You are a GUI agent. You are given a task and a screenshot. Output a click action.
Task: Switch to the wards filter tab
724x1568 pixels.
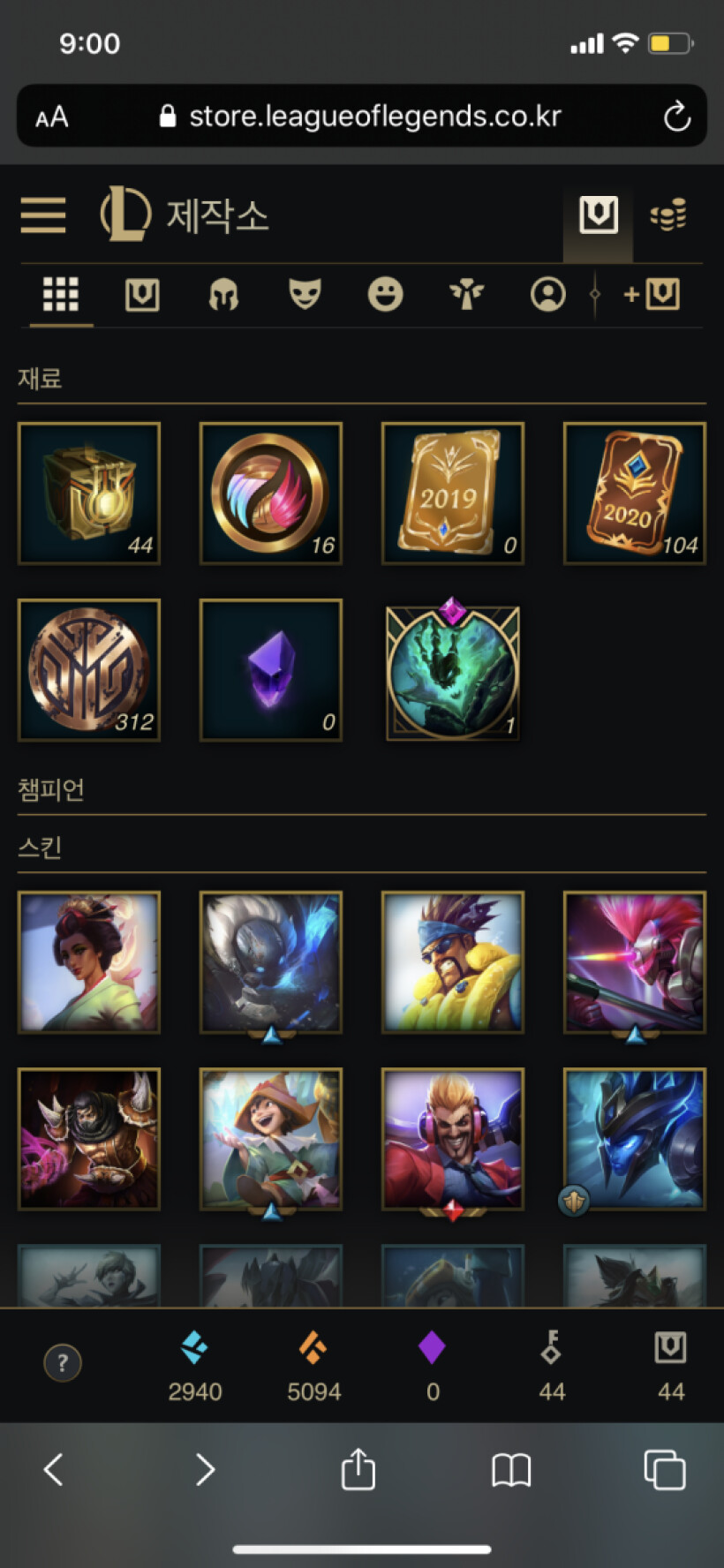[x=466, y=294]
